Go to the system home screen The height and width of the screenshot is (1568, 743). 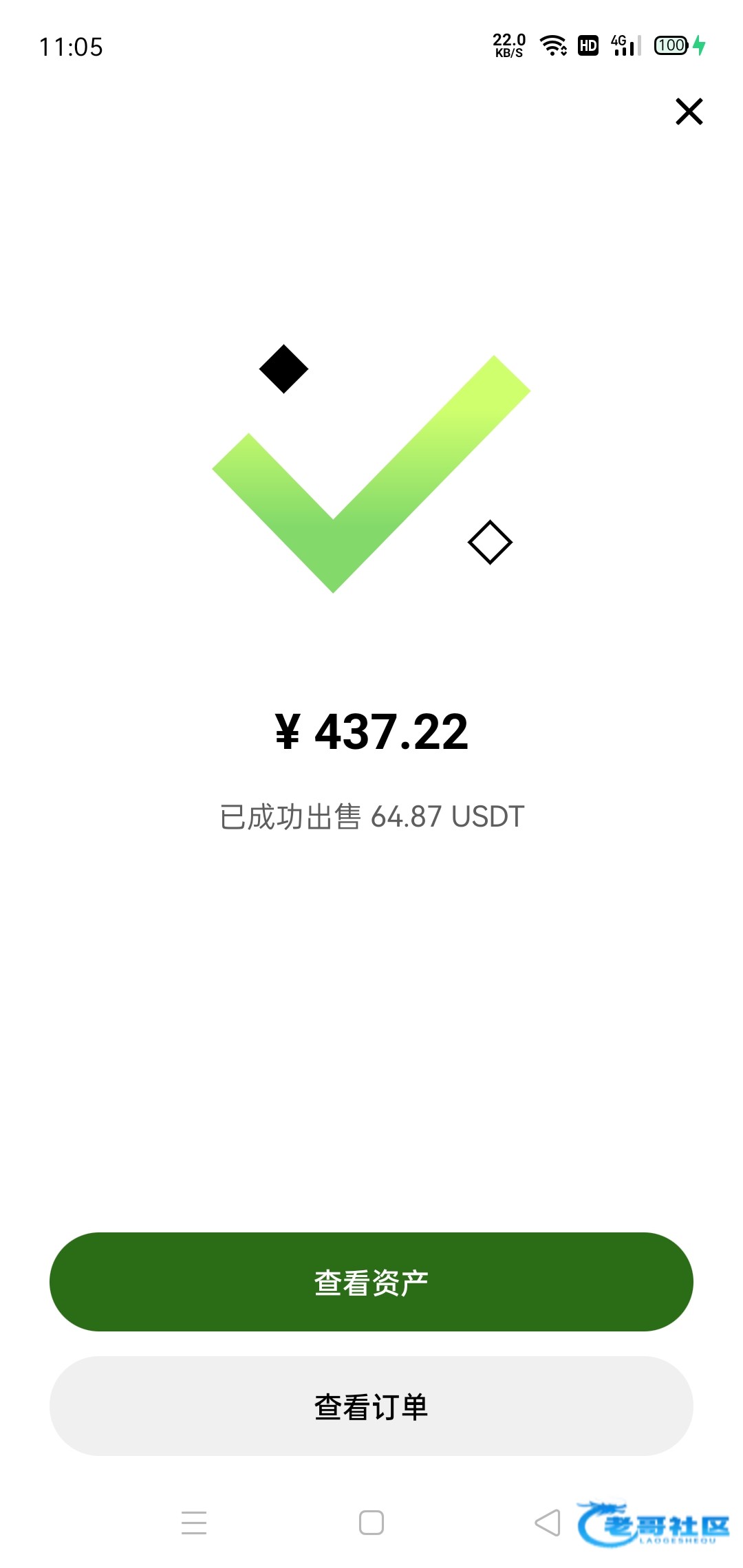point(371,1523)
